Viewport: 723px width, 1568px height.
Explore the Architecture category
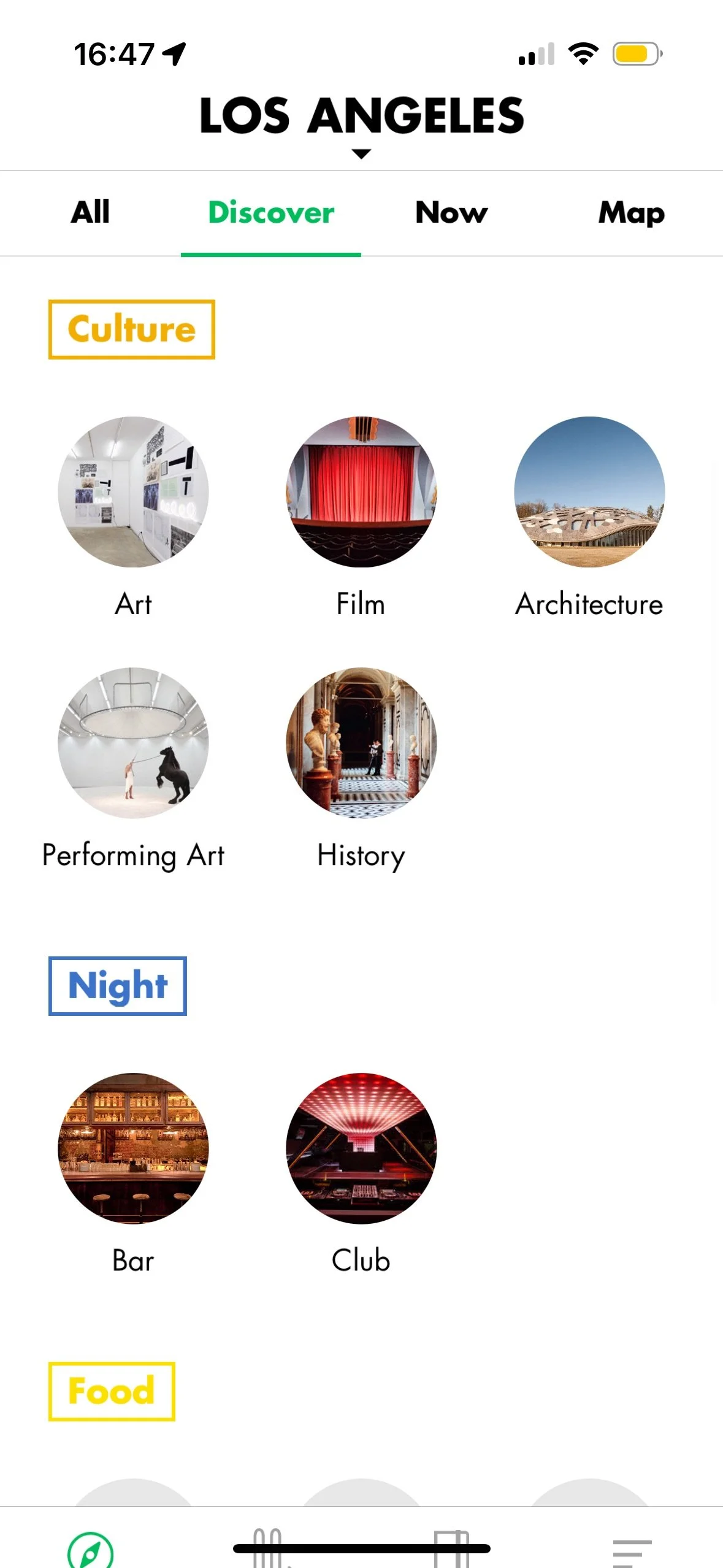point(589,492)
